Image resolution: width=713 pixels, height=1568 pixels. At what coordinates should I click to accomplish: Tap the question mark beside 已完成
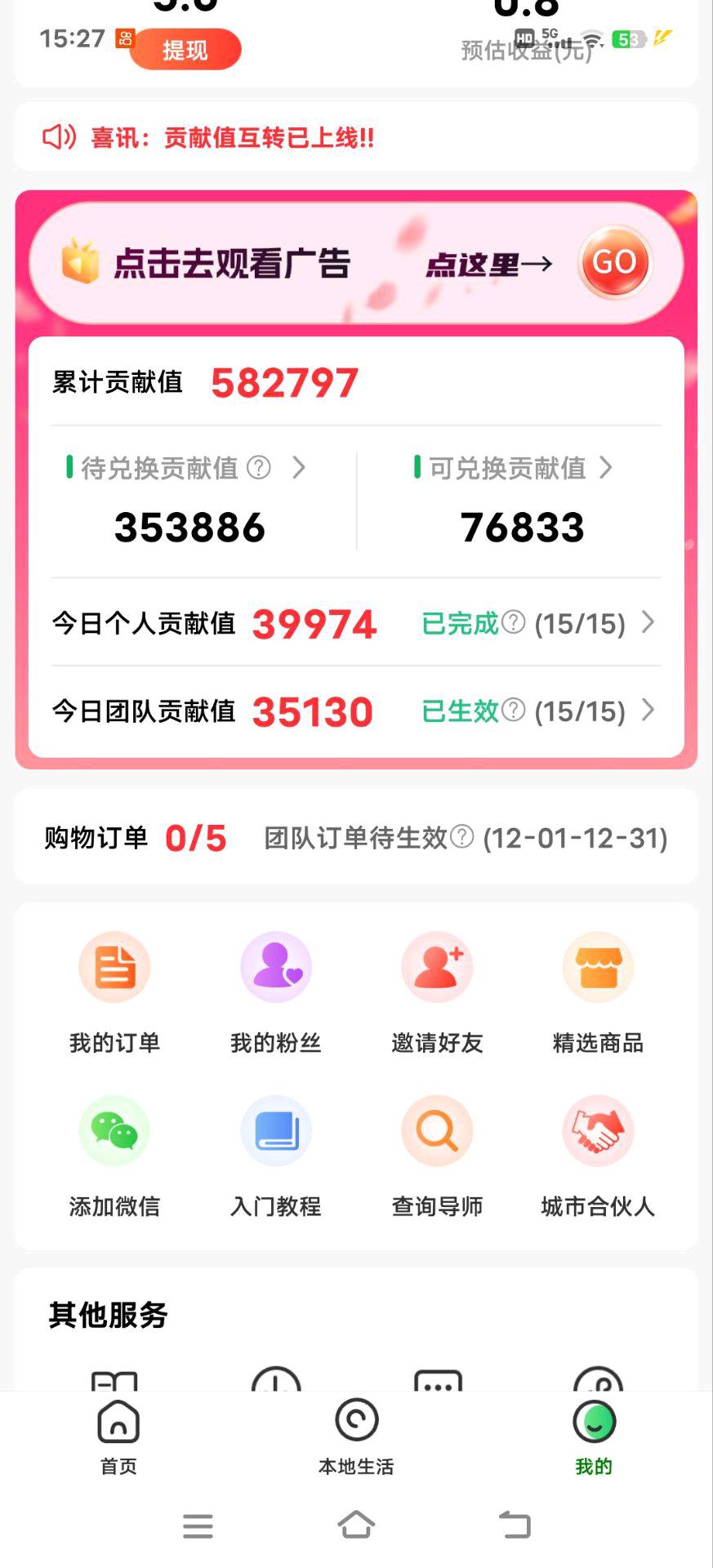coord(513,622)
